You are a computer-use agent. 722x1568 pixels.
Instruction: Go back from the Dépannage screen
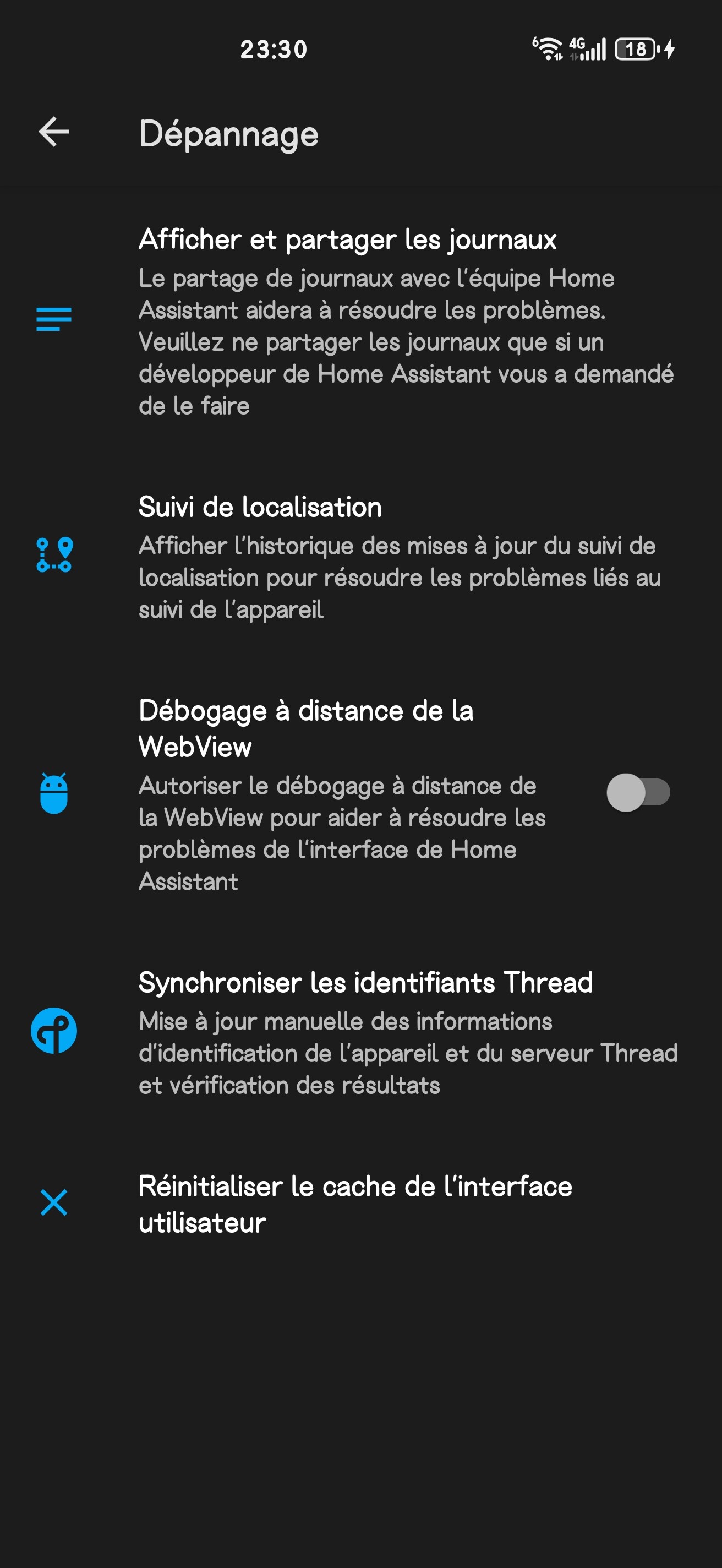54,132
